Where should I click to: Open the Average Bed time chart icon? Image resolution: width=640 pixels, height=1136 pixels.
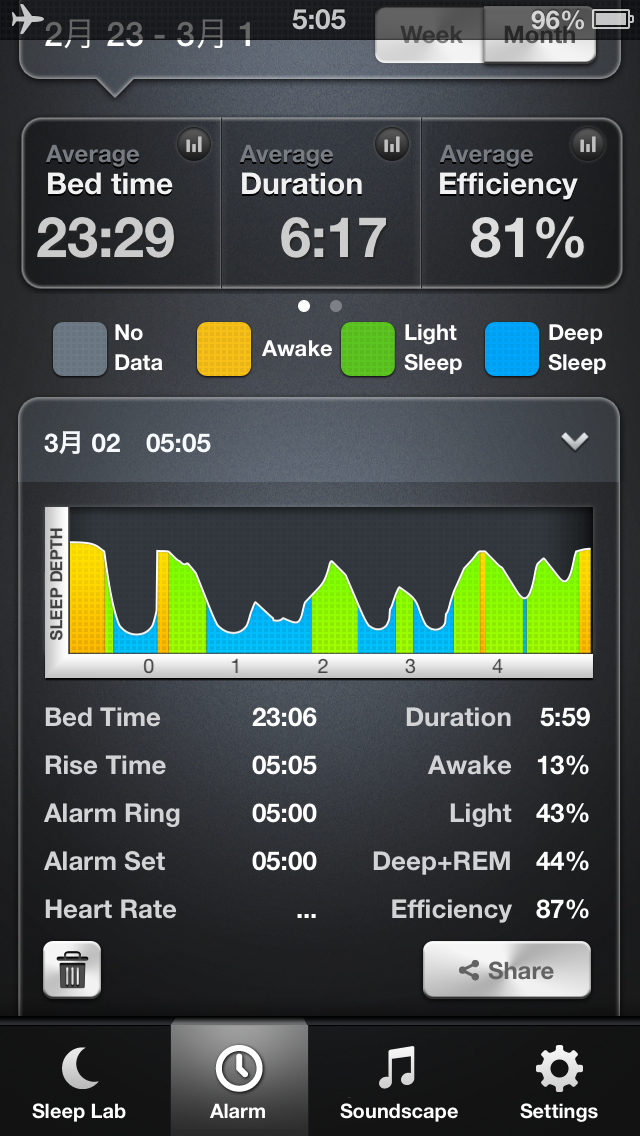(x=194, y=144)
